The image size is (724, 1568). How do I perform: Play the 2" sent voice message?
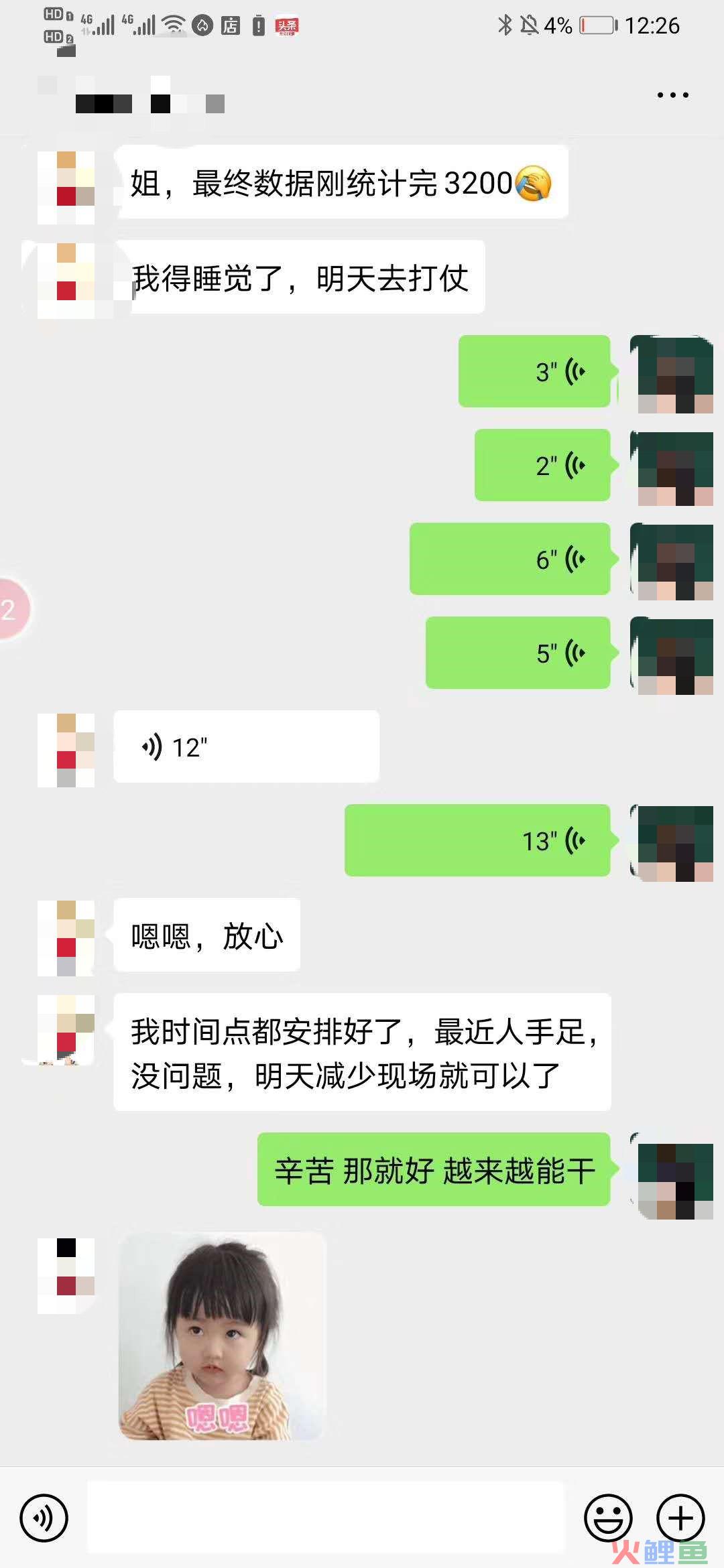[x=542, y=465]
